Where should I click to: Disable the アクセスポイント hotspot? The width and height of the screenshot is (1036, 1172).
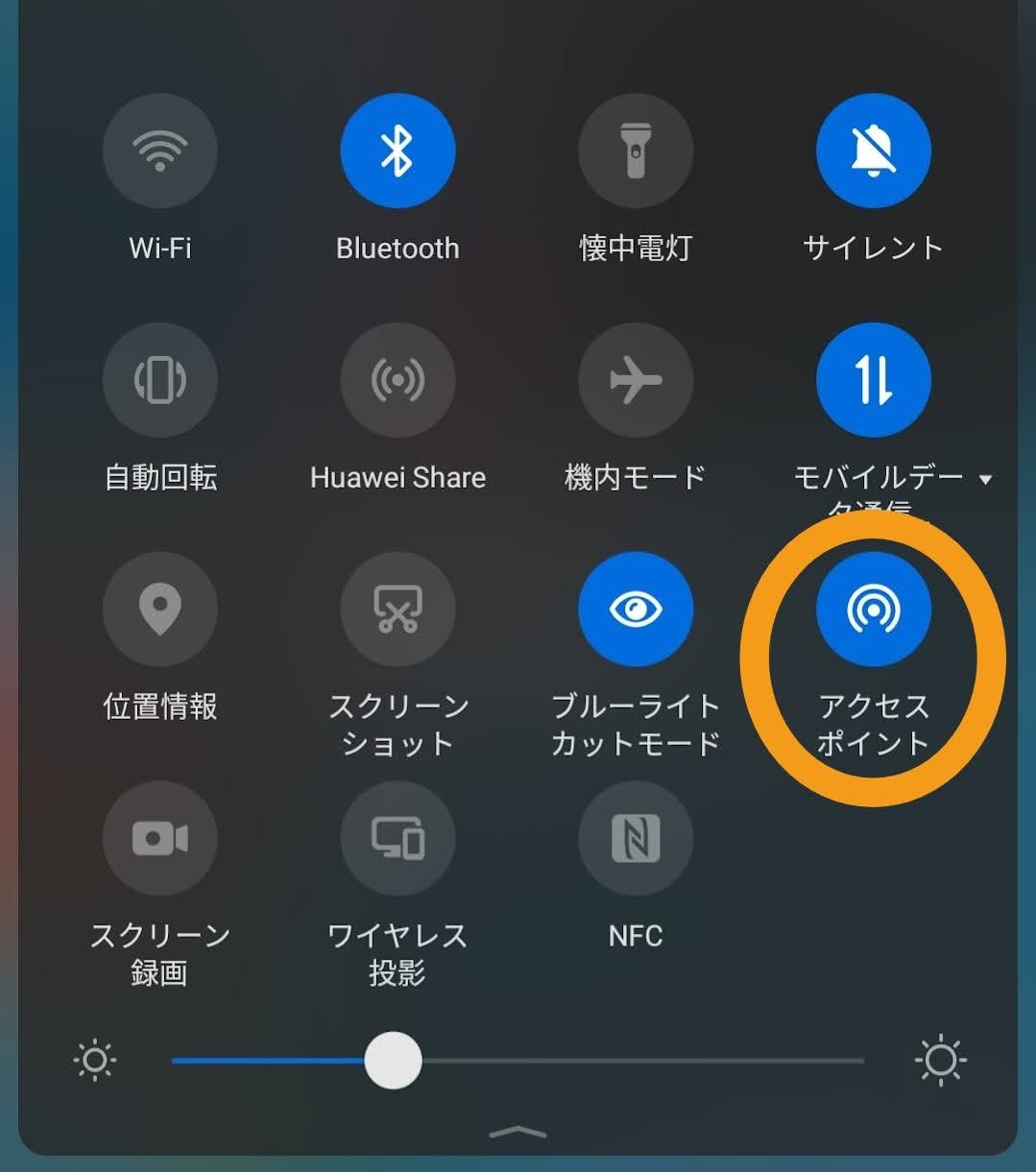(x=873, y=609)
